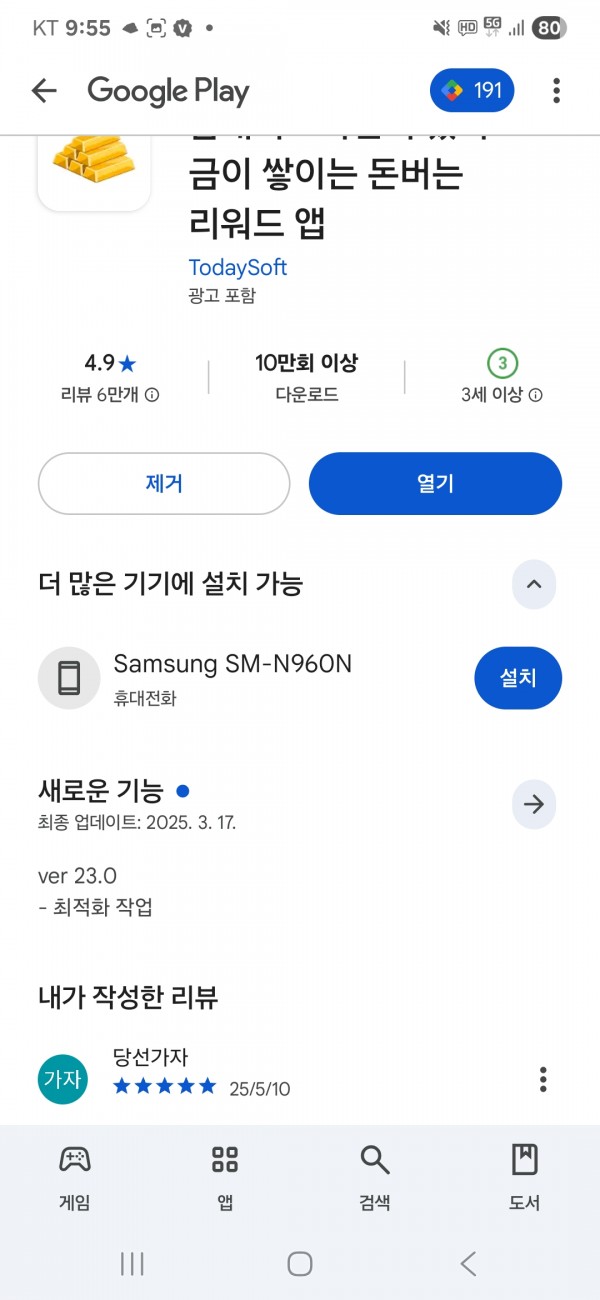This screenshot has width=600, height=1300.
Task: Go back using the top arrow
Action: coord(44,91)
